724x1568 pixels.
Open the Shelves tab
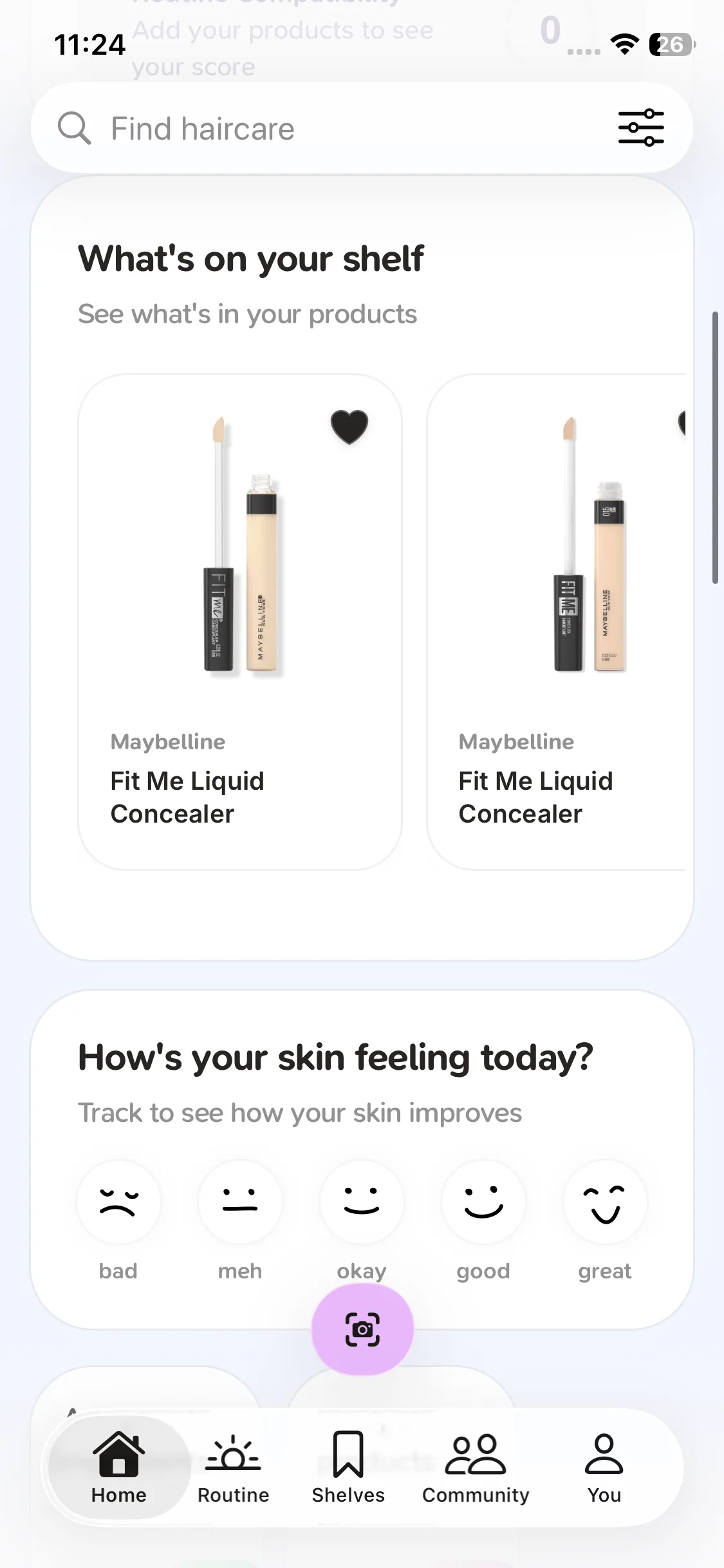pos(348,1468)
